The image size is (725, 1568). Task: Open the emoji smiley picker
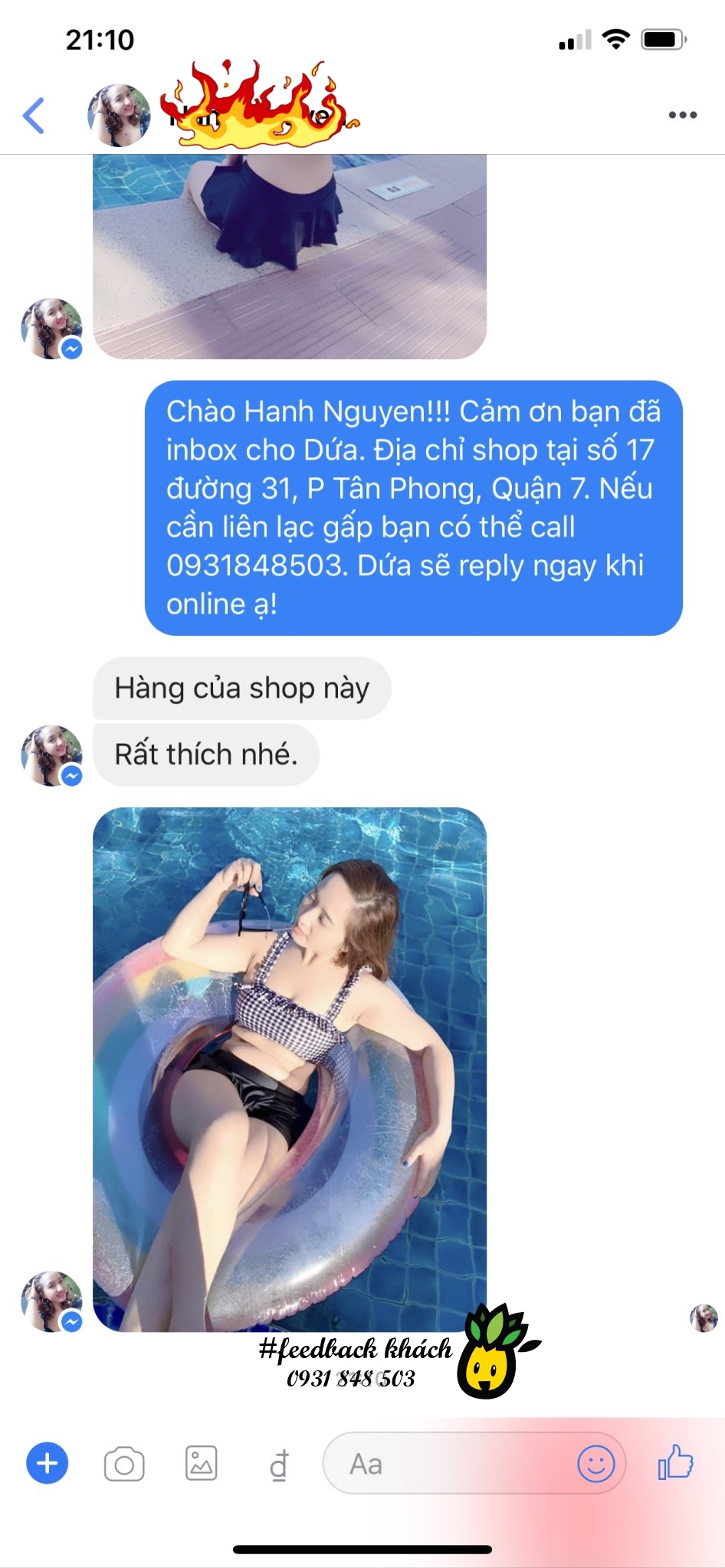pyautogui.click(x=595, y=1464)
